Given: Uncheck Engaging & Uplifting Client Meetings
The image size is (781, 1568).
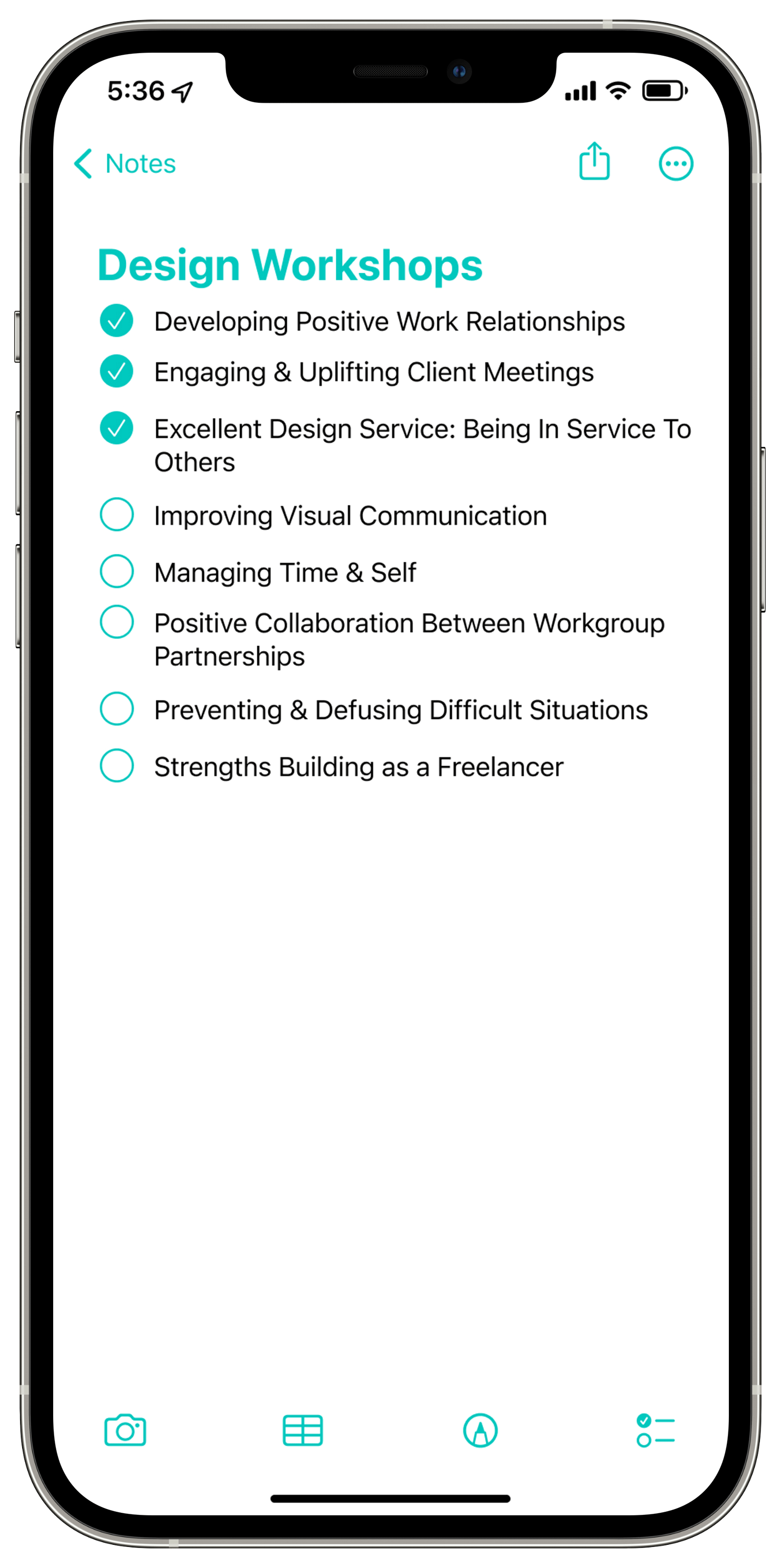Looking at the screenshot, I should coord(117,371).
